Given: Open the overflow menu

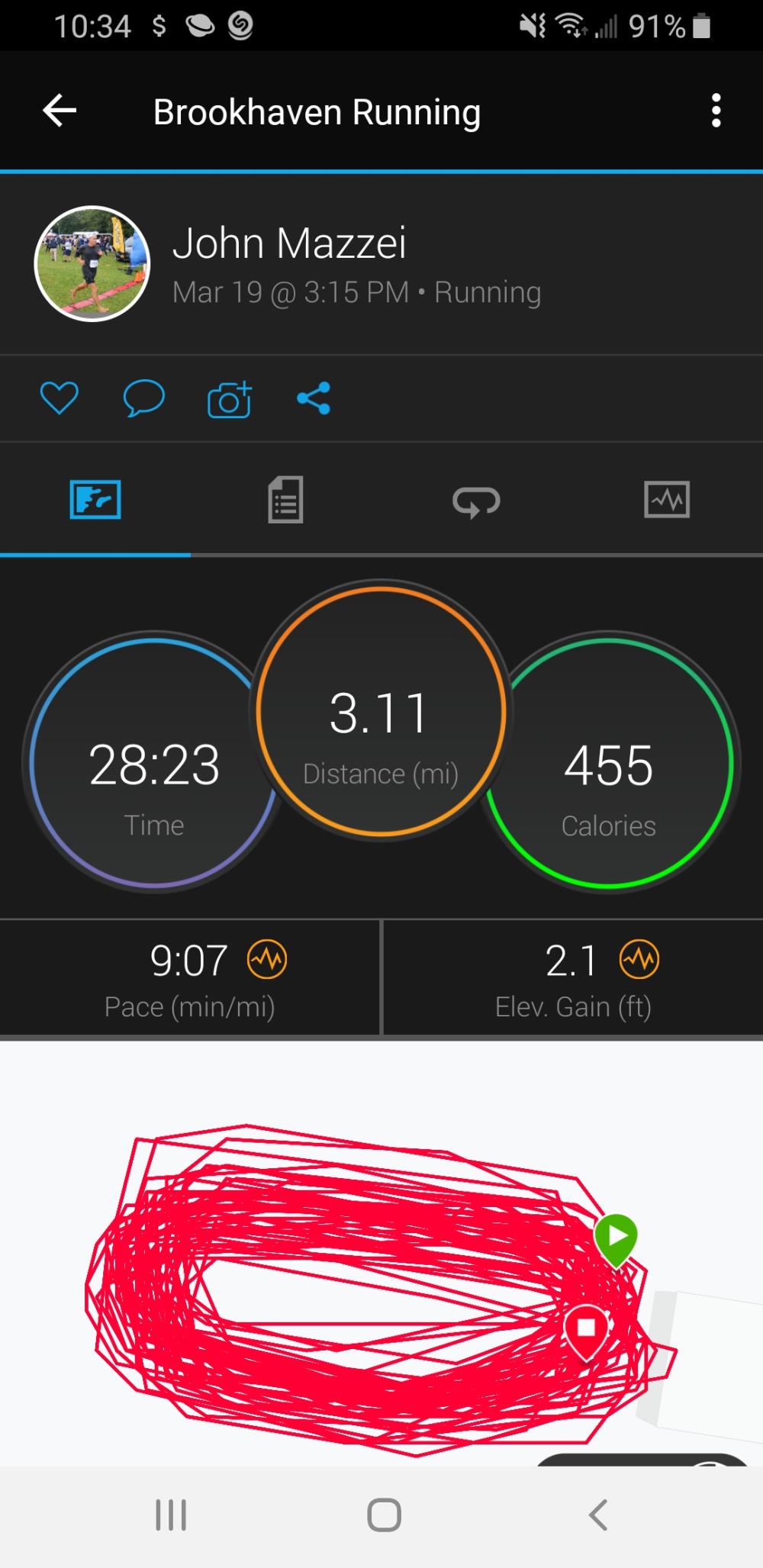Looking at the screenshot, I should [x=715, y=111].
